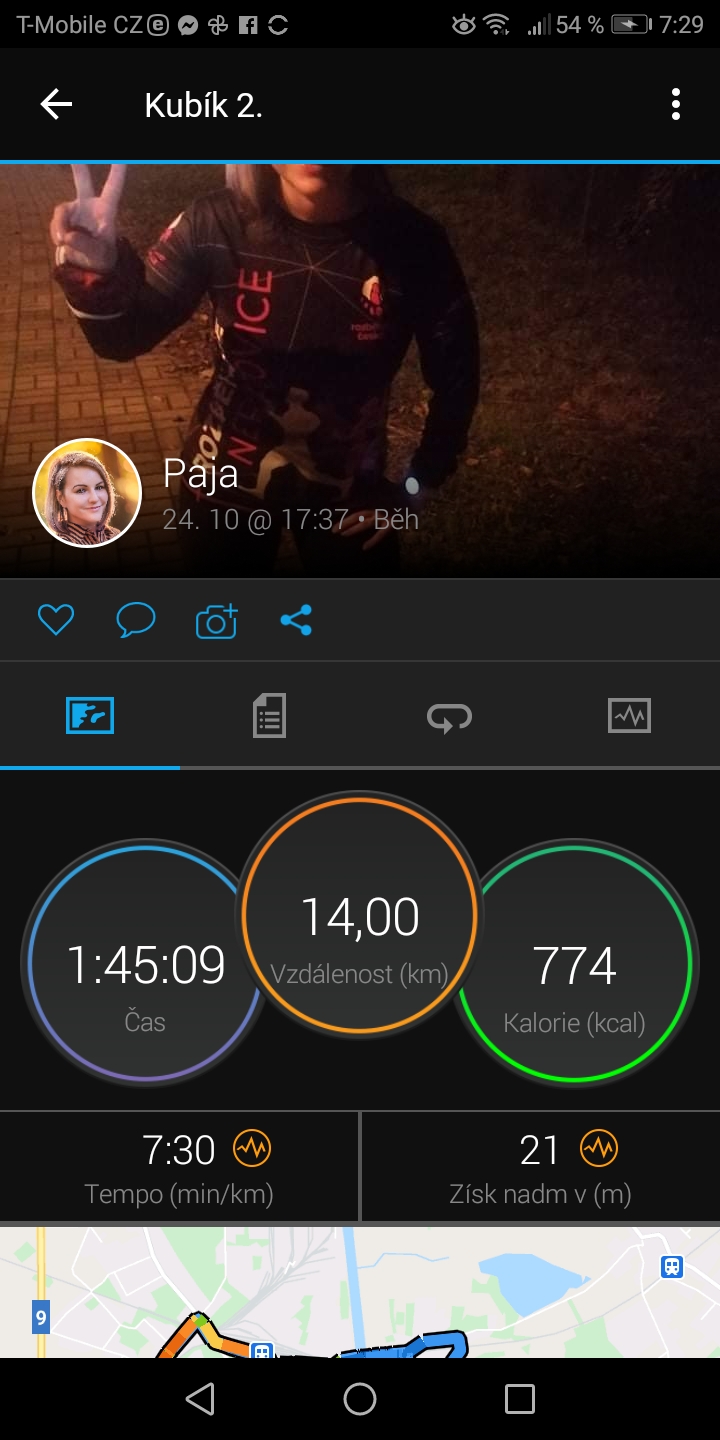
Task: Switch to the laps tab
Action: pyautogui.click(x=450, y=716)
